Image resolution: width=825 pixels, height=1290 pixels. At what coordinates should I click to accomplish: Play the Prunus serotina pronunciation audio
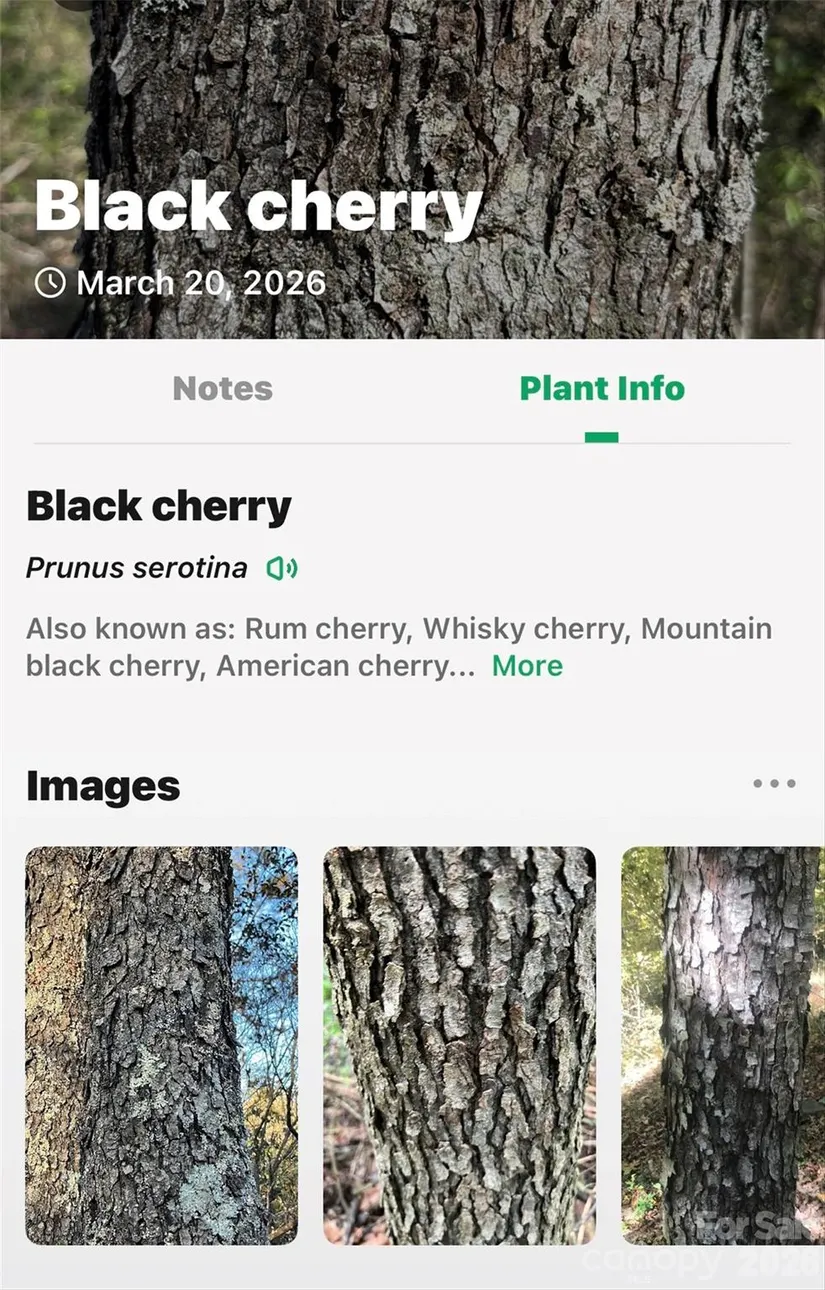282,569
